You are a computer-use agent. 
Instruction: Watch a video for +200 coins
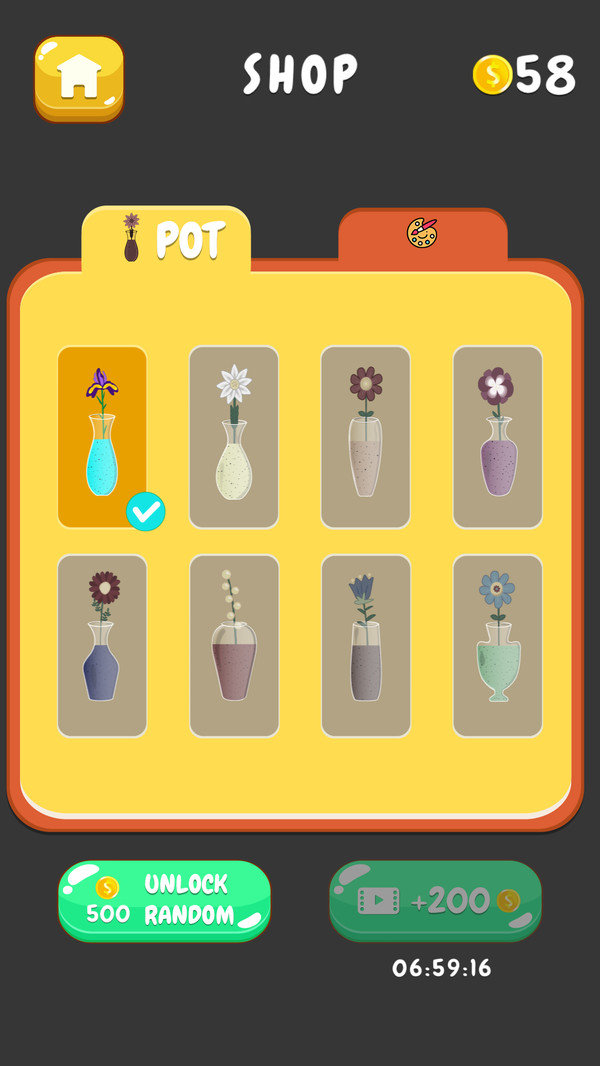point(436,900)
